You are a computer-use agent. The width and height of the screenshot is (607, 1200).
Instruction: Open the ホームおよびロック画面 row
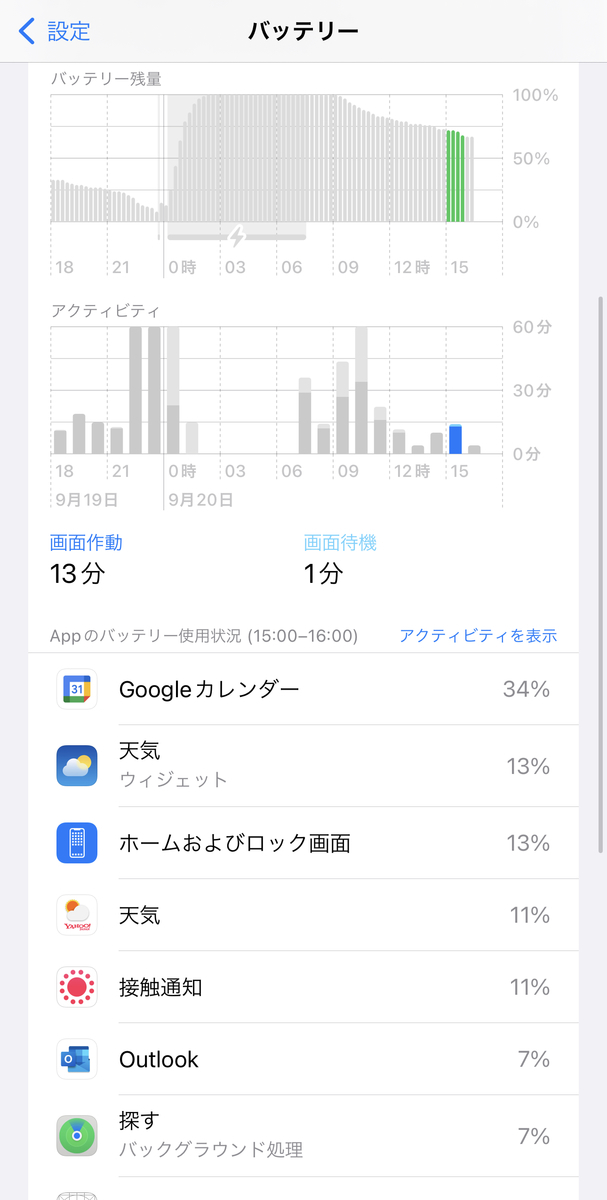click(303, 843)
